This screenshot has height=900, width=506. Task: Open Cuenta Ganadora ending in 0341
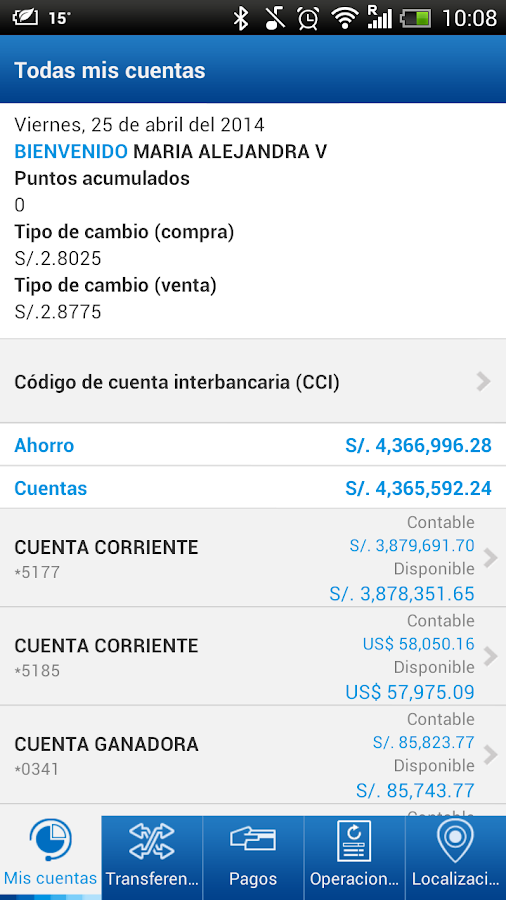click(x=253, y=754)
